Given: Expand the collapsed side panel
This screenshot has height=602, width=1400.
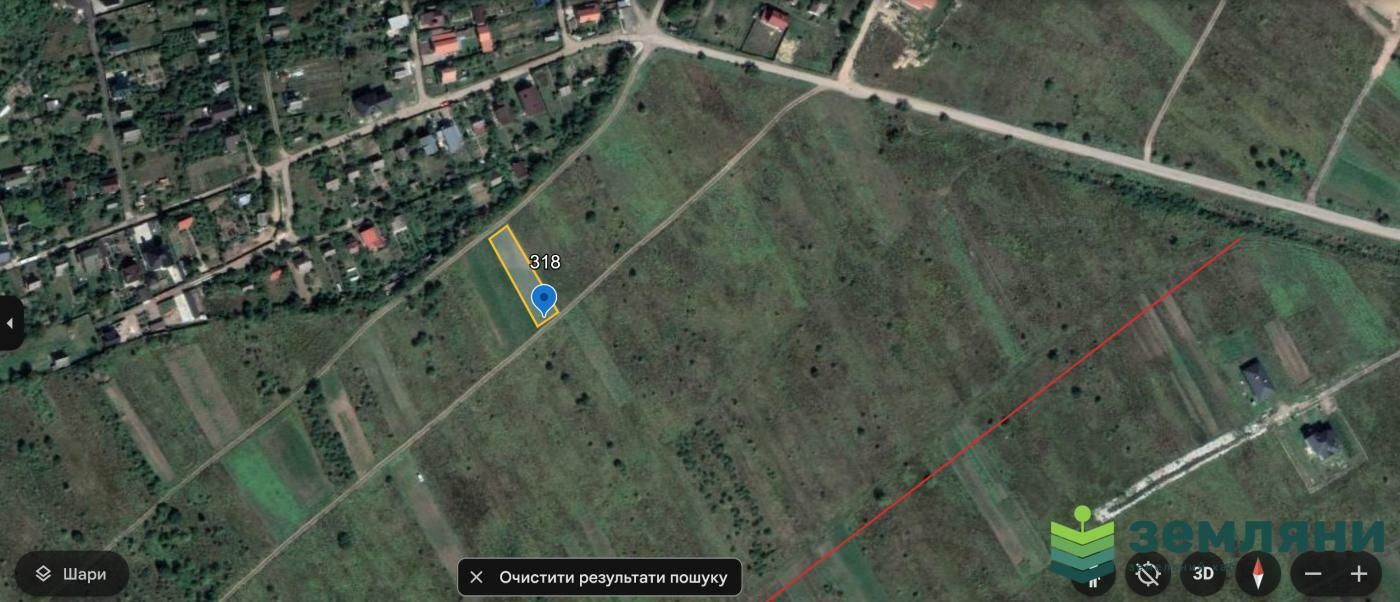Looking at the screenshot, I should [11, 323].
